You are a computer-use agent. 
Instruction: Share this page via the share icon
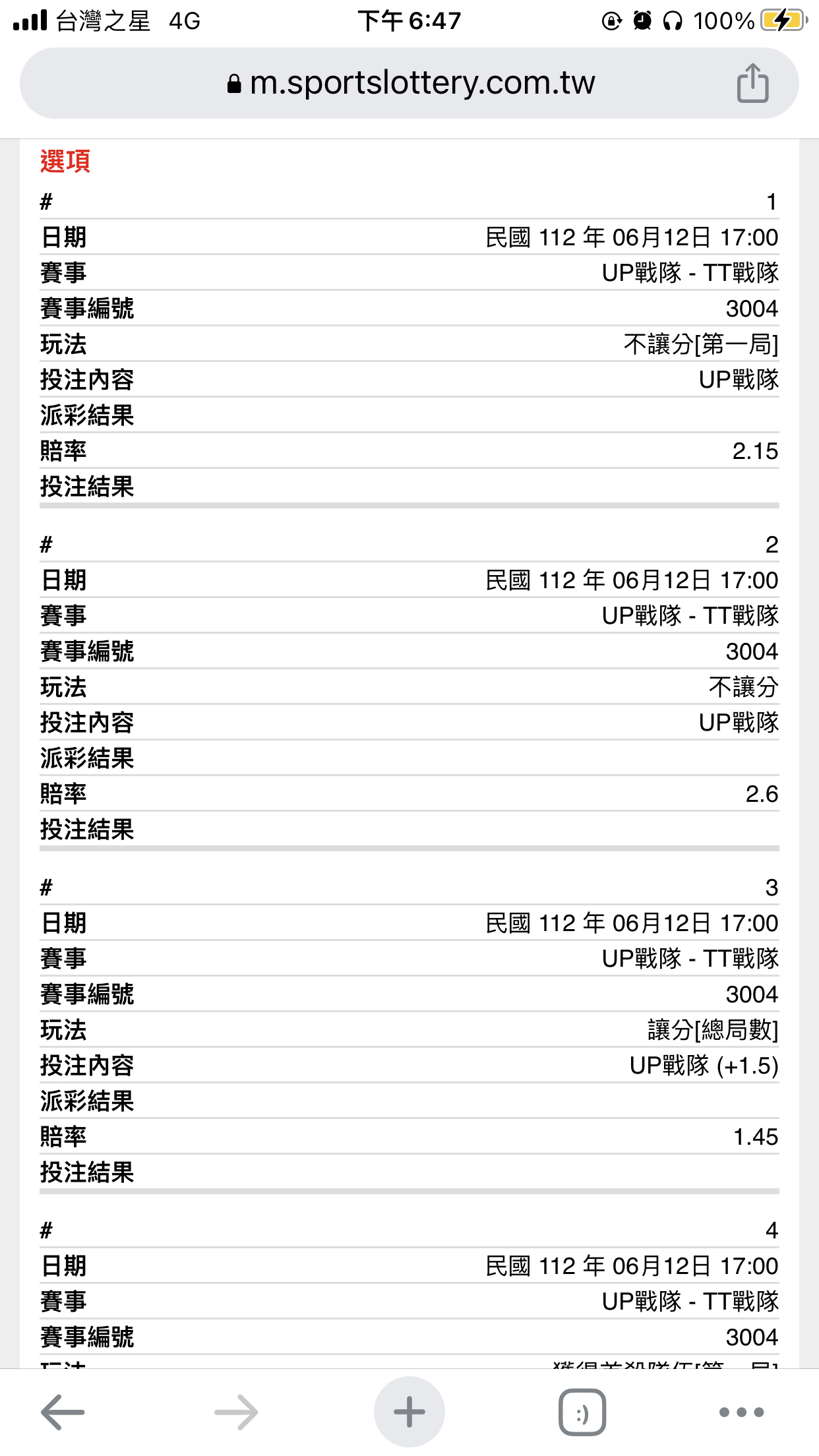click(x=752, y=83)
